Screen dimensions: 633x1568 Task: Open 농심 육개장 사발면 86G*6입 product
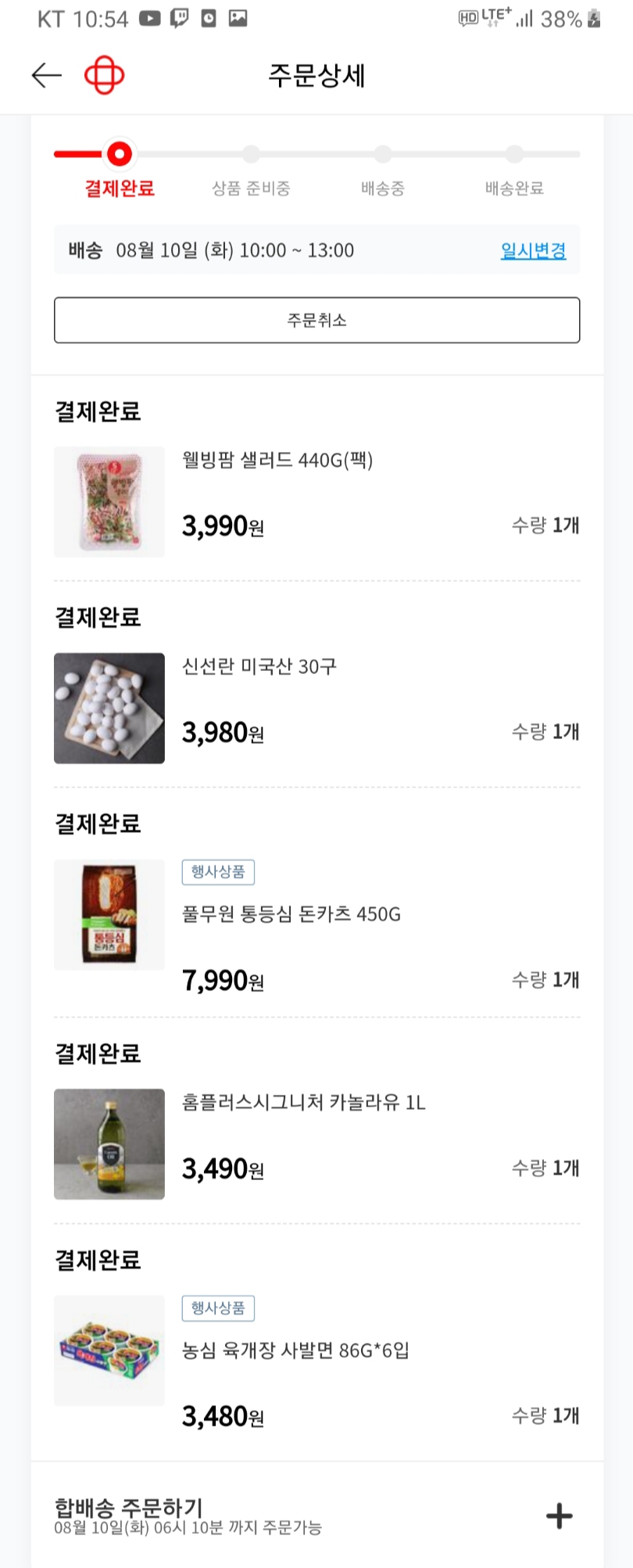295,1351
